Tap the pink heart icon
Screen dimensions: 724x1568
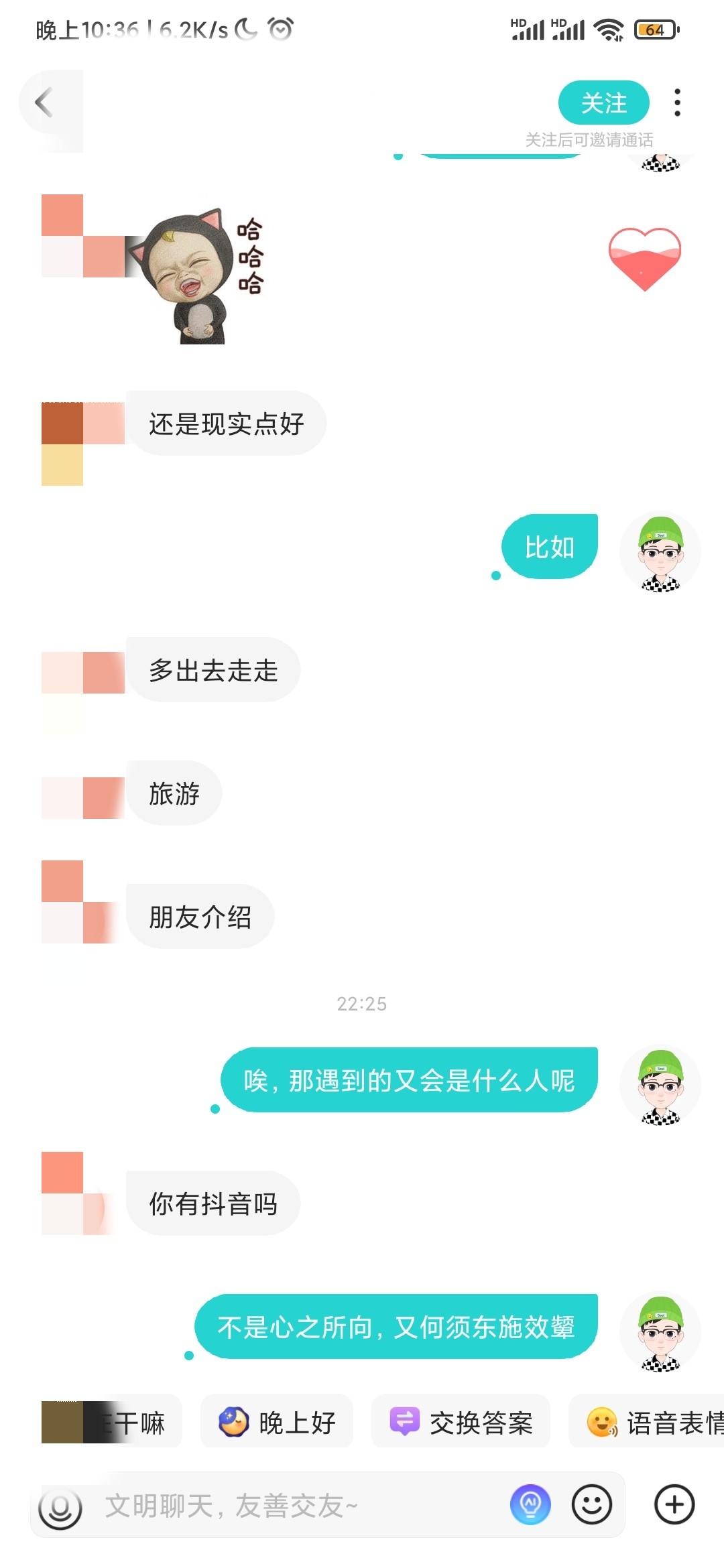[x=645, y=259]
